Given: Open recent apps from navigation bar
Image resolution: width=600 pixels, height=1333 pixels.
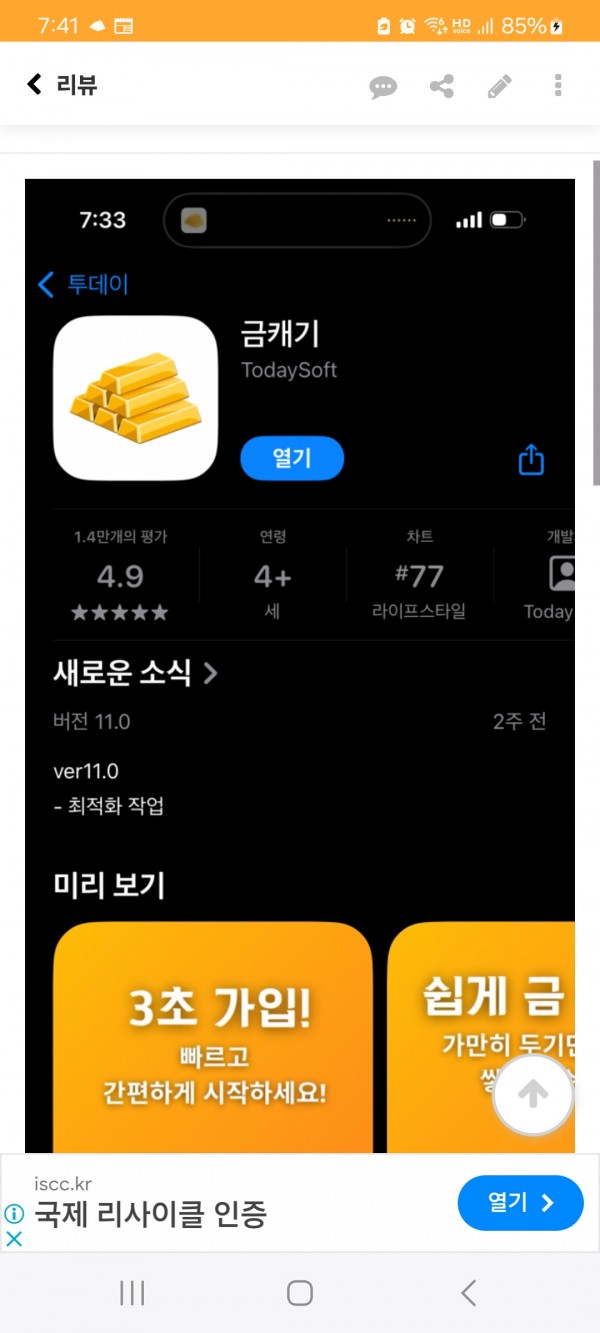Looking at the screenshot, I should pos(132,1293).
